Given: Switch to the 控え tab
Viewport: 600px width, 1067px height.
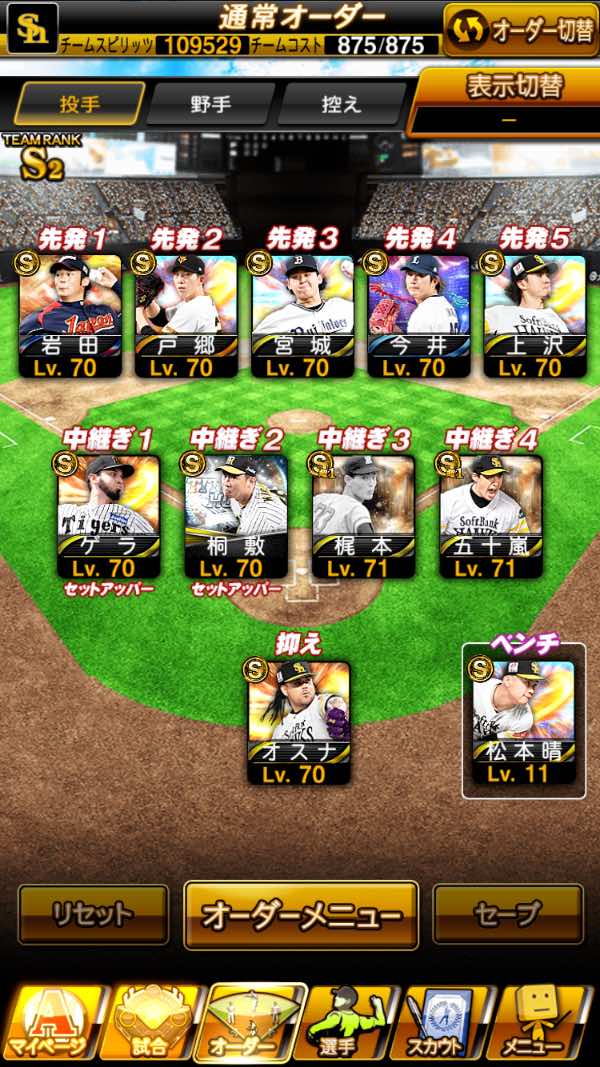Looking at the screenshot, I should (x=342, y=103).
